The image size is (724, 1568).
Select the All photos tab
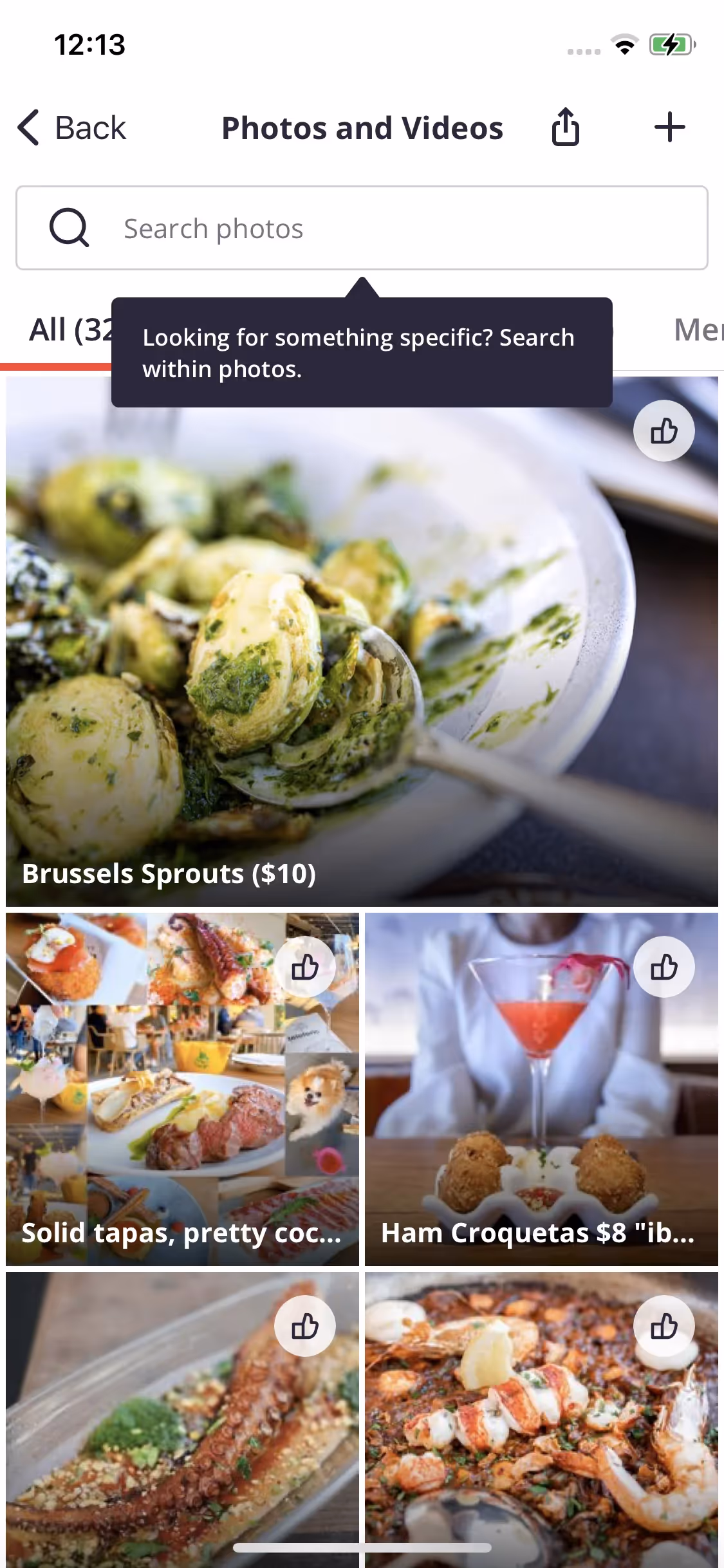click(64, 331)
